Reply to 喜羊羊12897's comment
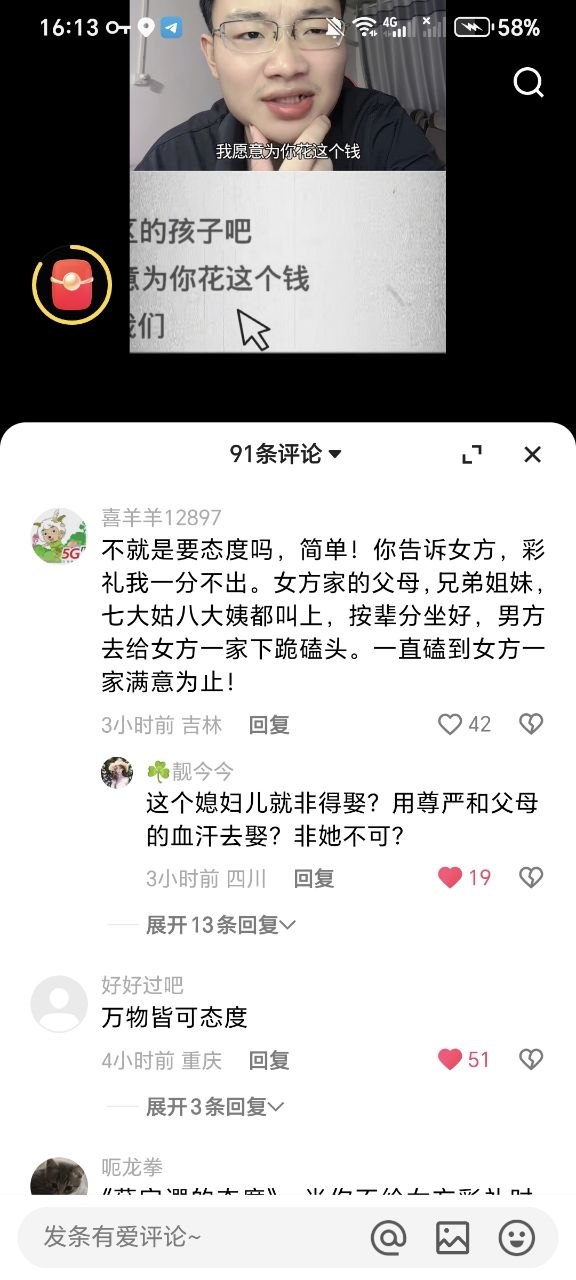This screenshot has height=1280, width=576. tap(269, 725)
